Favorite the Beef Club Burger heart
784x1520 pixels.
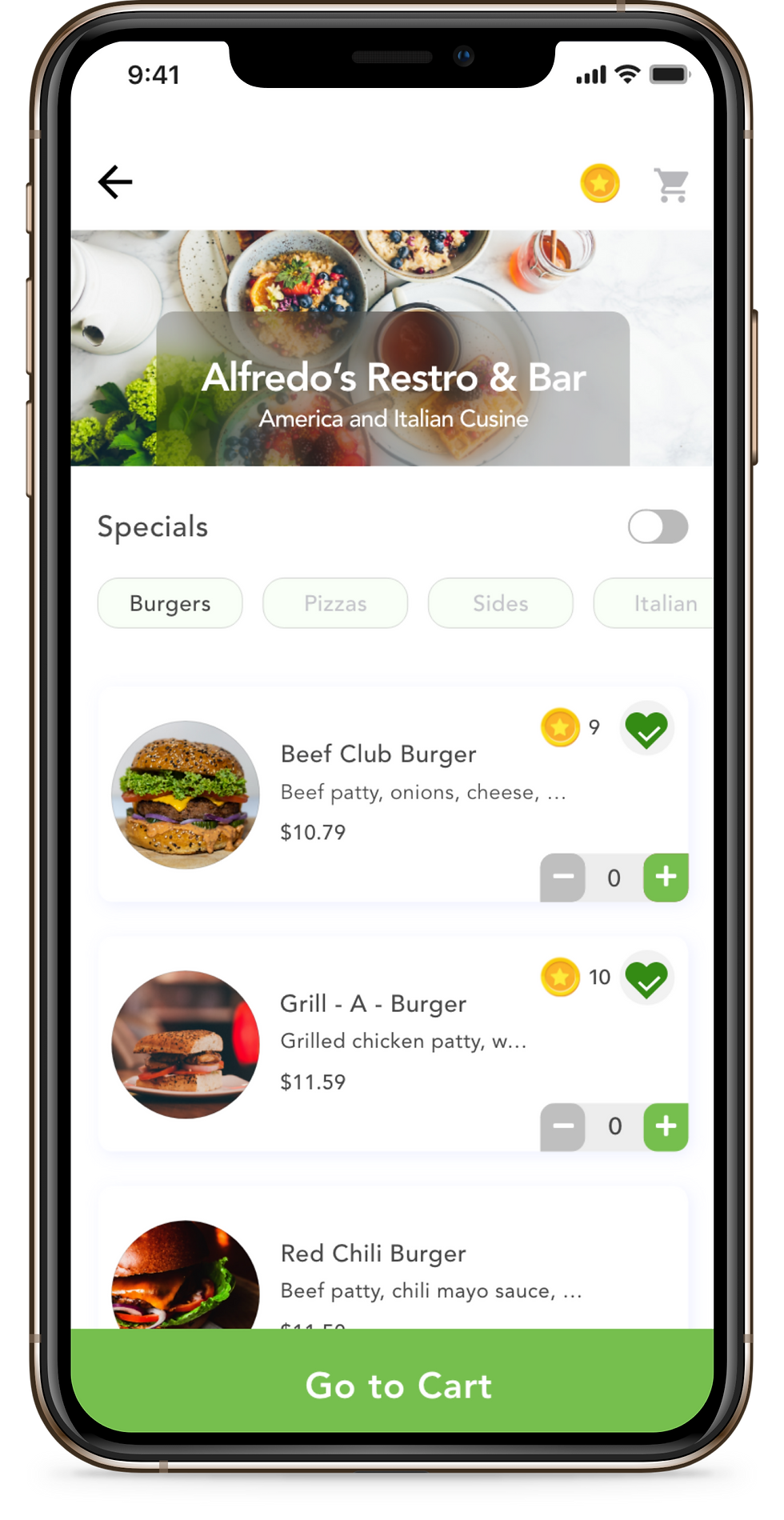pos(646,729)
